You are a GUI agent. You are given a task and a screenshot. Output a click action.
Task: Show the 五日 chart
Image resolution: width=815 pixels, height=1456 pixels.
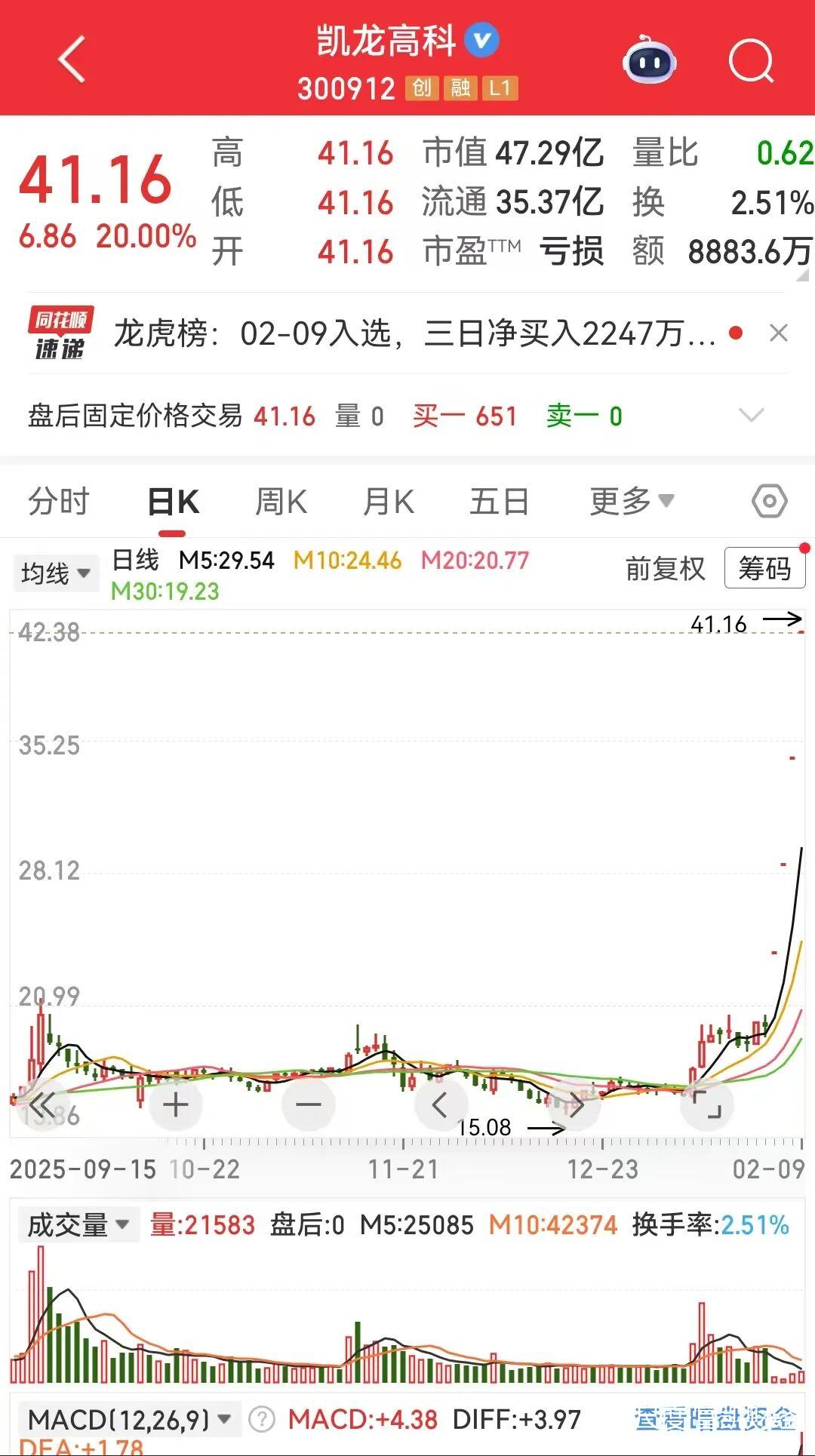click(x=499, y=502)
